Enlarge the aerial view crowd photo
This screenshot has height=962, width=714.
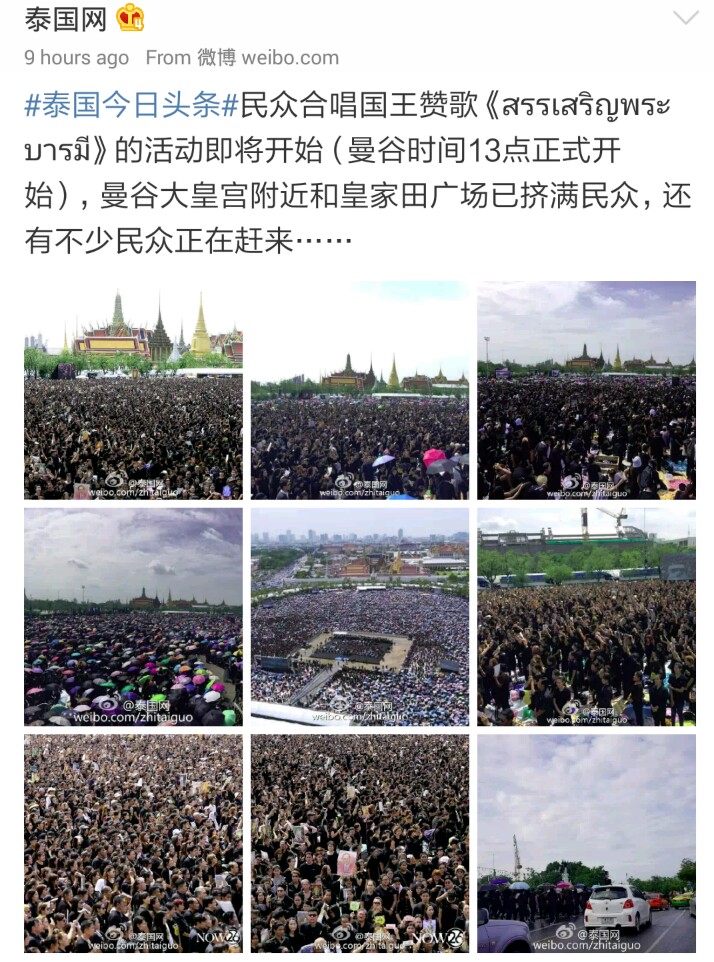click(x=360, y=616)
